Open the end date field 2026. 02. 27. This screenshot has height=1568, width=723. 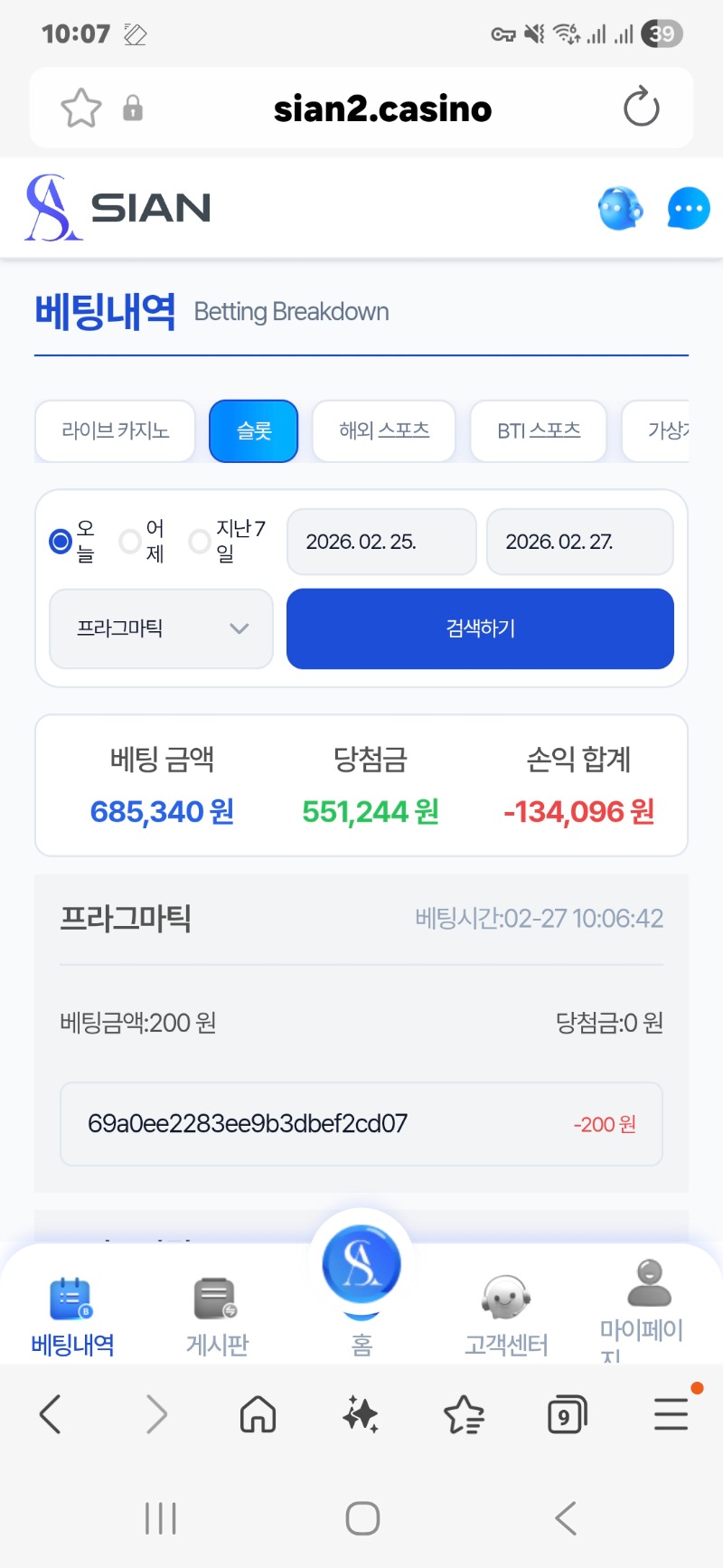579,542
